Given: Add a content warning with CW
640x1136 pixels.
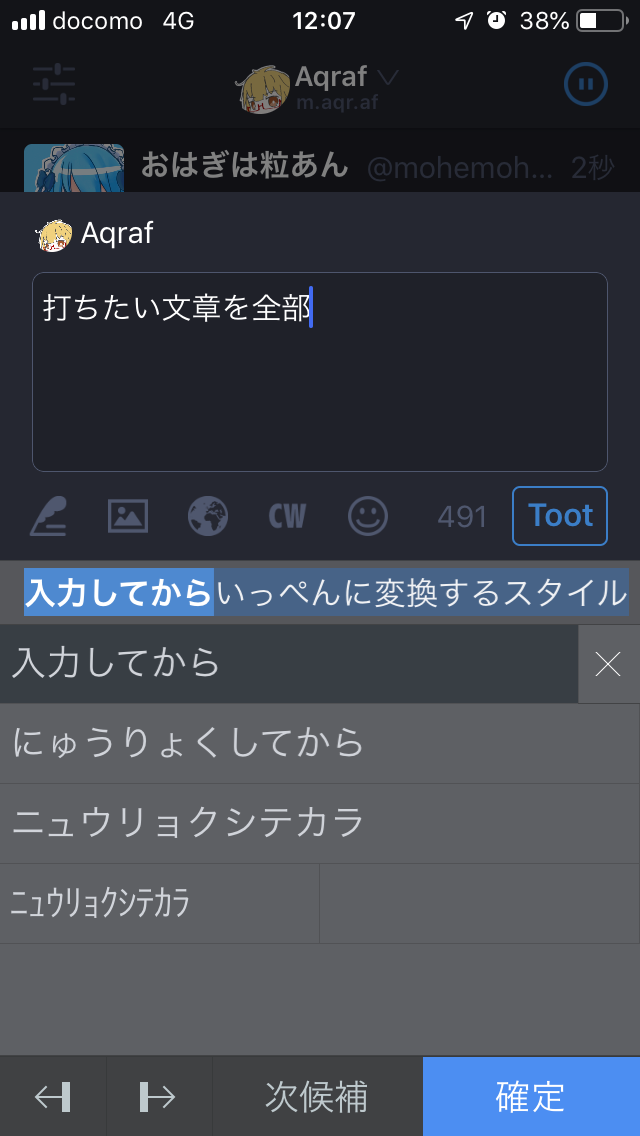Looking at the screenshot, I should tap(288, 517).
